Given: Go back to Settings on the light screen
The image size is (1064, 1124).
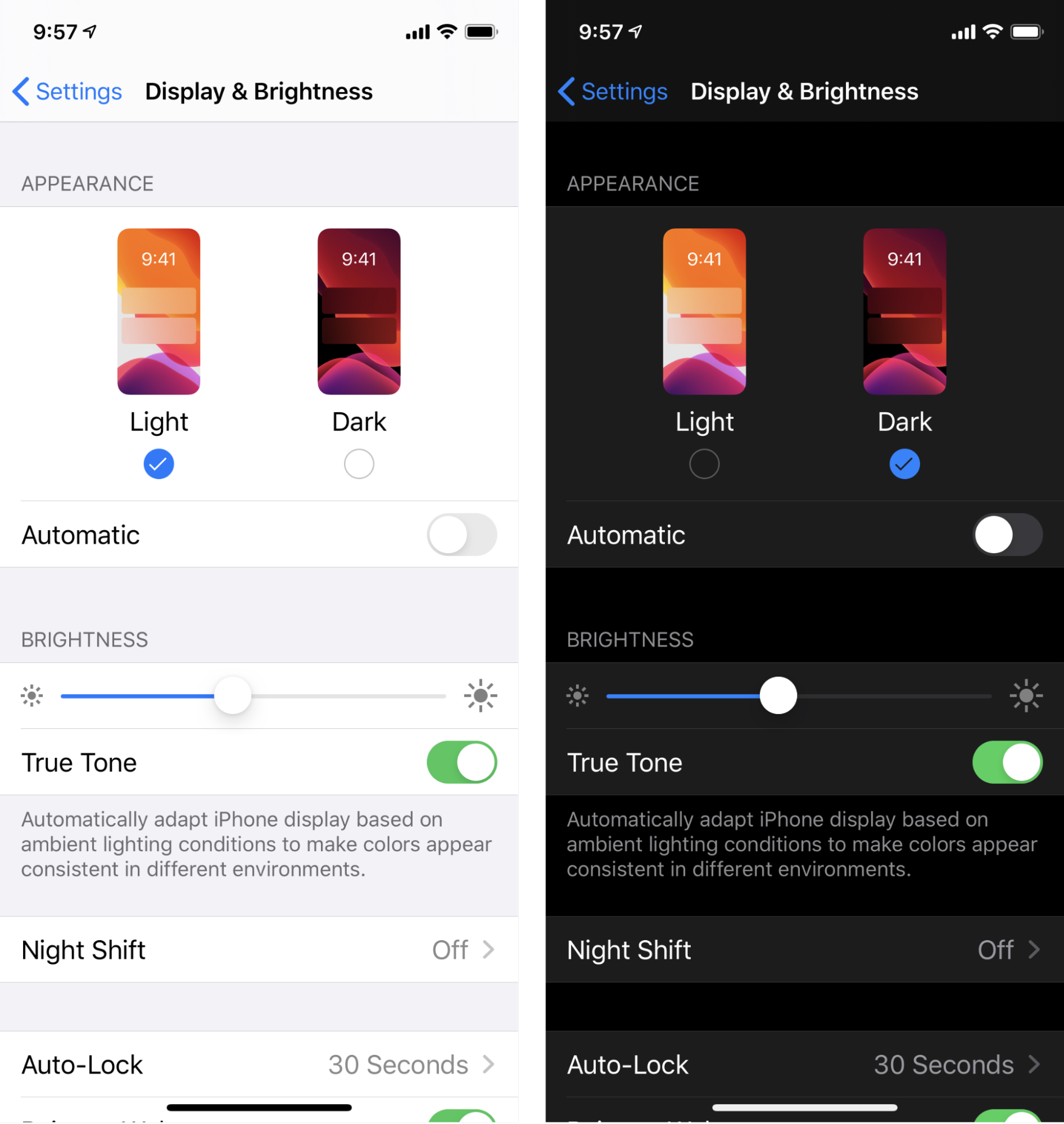Looking at the screenshot, I should point(67,91).
